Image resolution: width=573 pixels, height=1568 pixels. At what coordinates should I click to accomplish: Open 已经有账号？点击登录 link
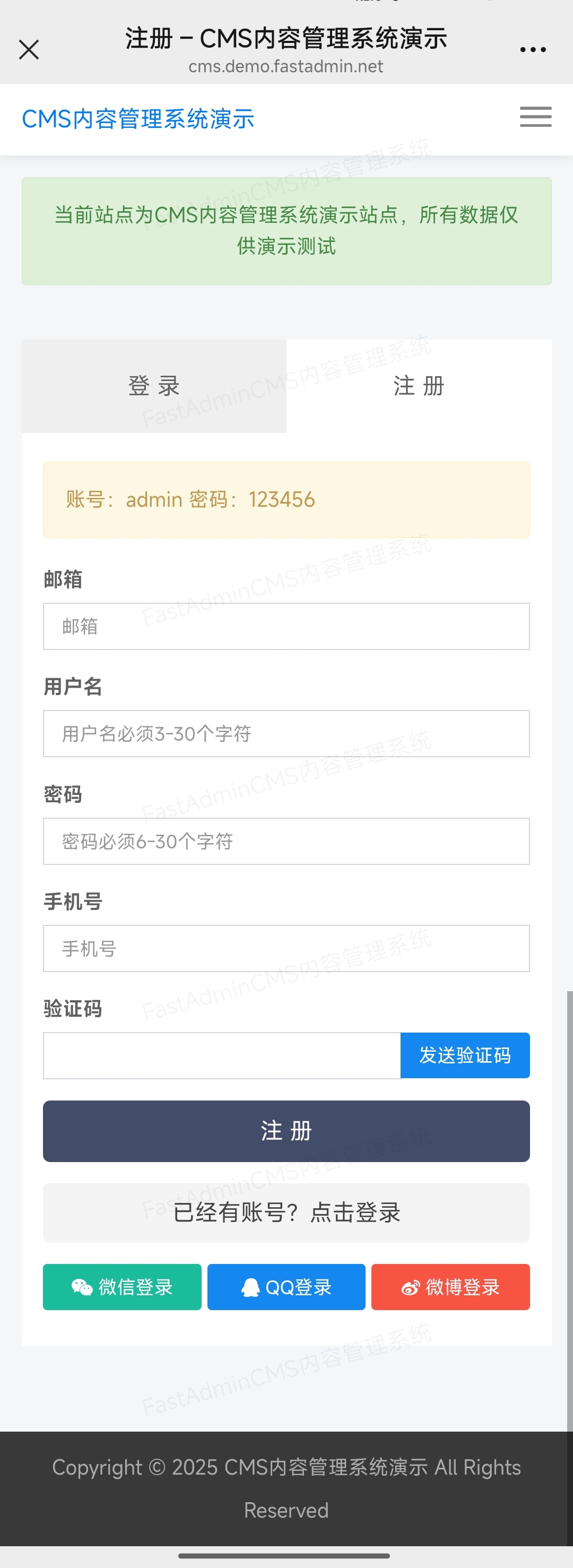286,1212
